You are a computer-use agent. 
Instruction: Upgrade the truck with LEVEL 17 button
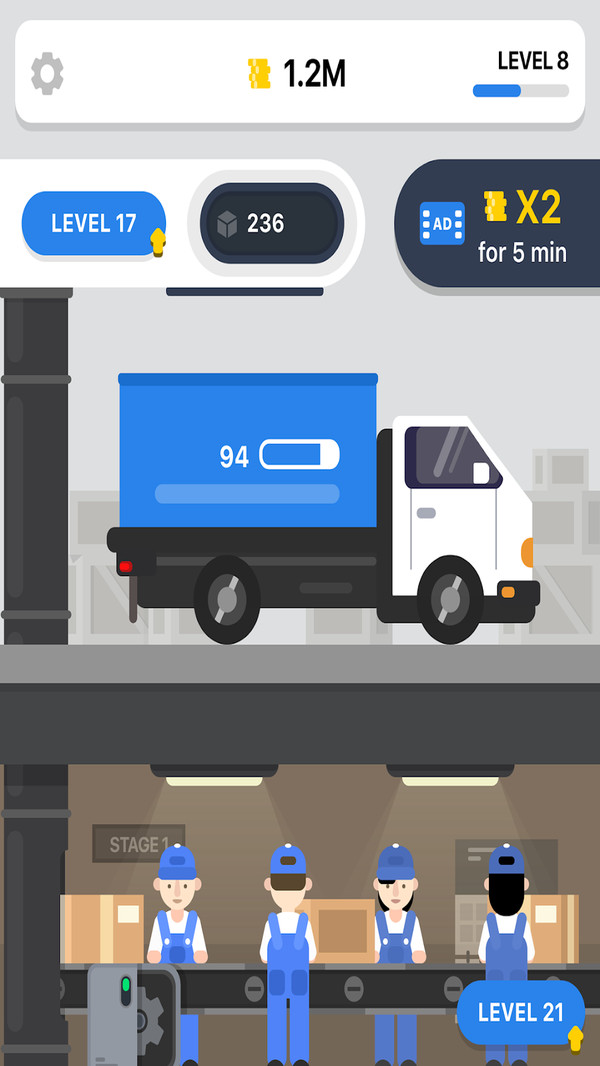[x=94, y=223]
